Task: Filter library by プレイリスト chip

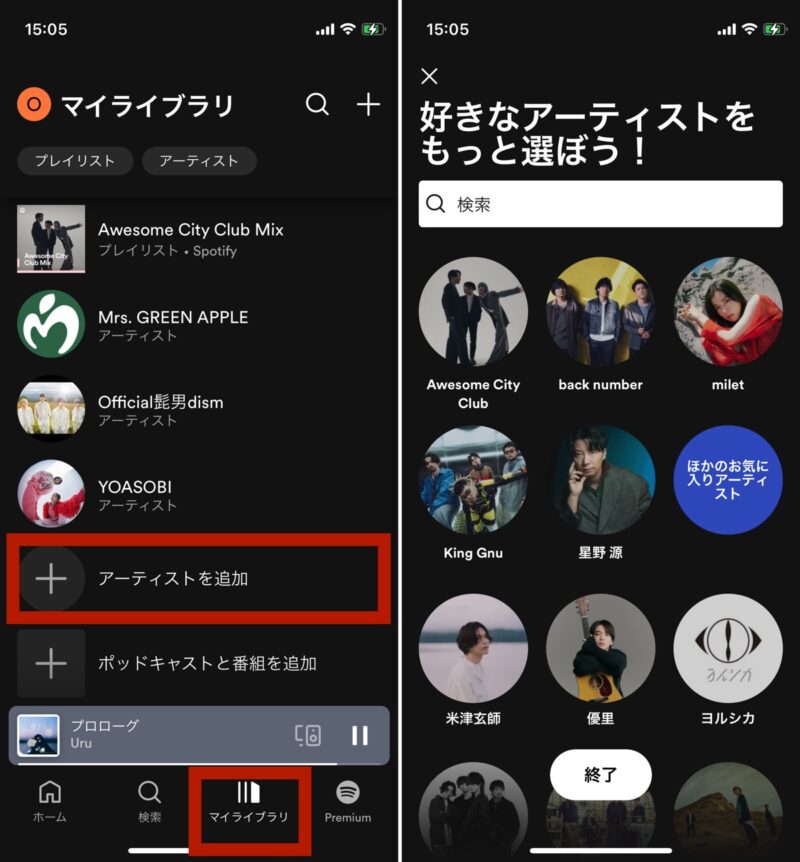Action: pyautogui.click(x=75, y=160)
